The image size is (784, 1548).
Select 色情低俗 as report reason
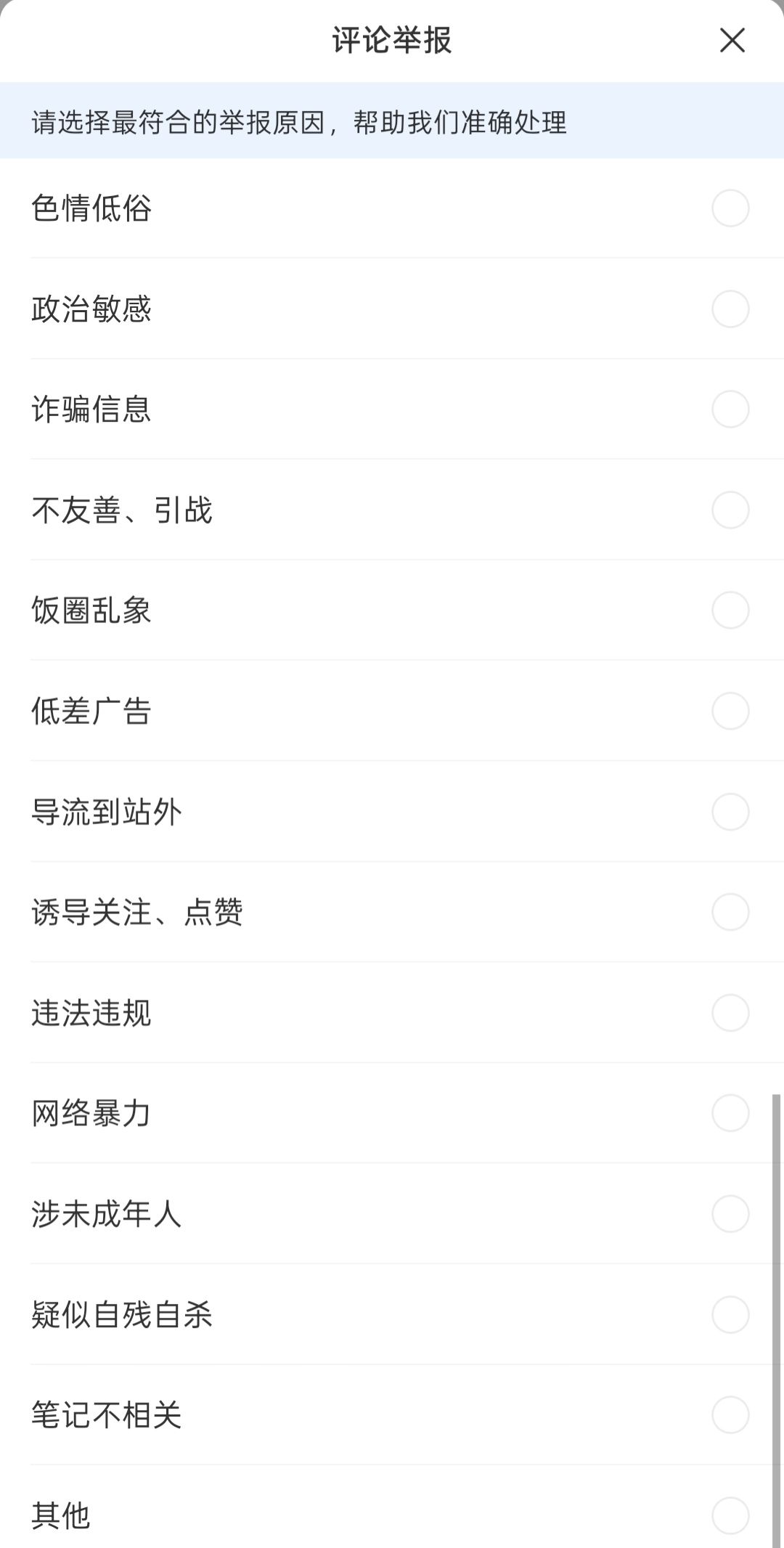pyautogui.click(x=730, y=208)
